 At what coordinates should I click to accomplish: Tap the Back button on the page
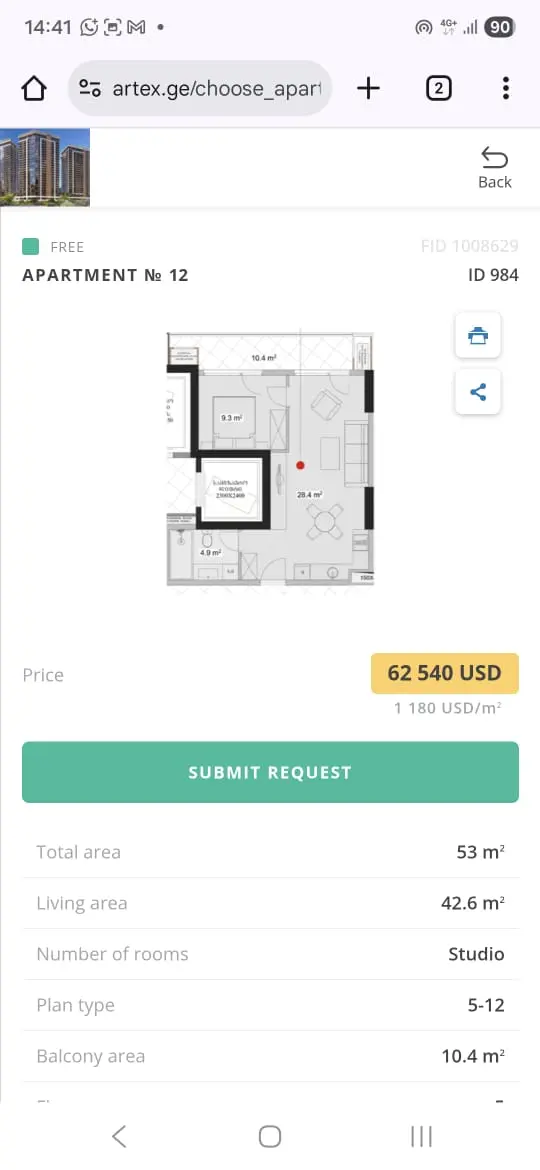pyautogui.click(x=495, y=168)
